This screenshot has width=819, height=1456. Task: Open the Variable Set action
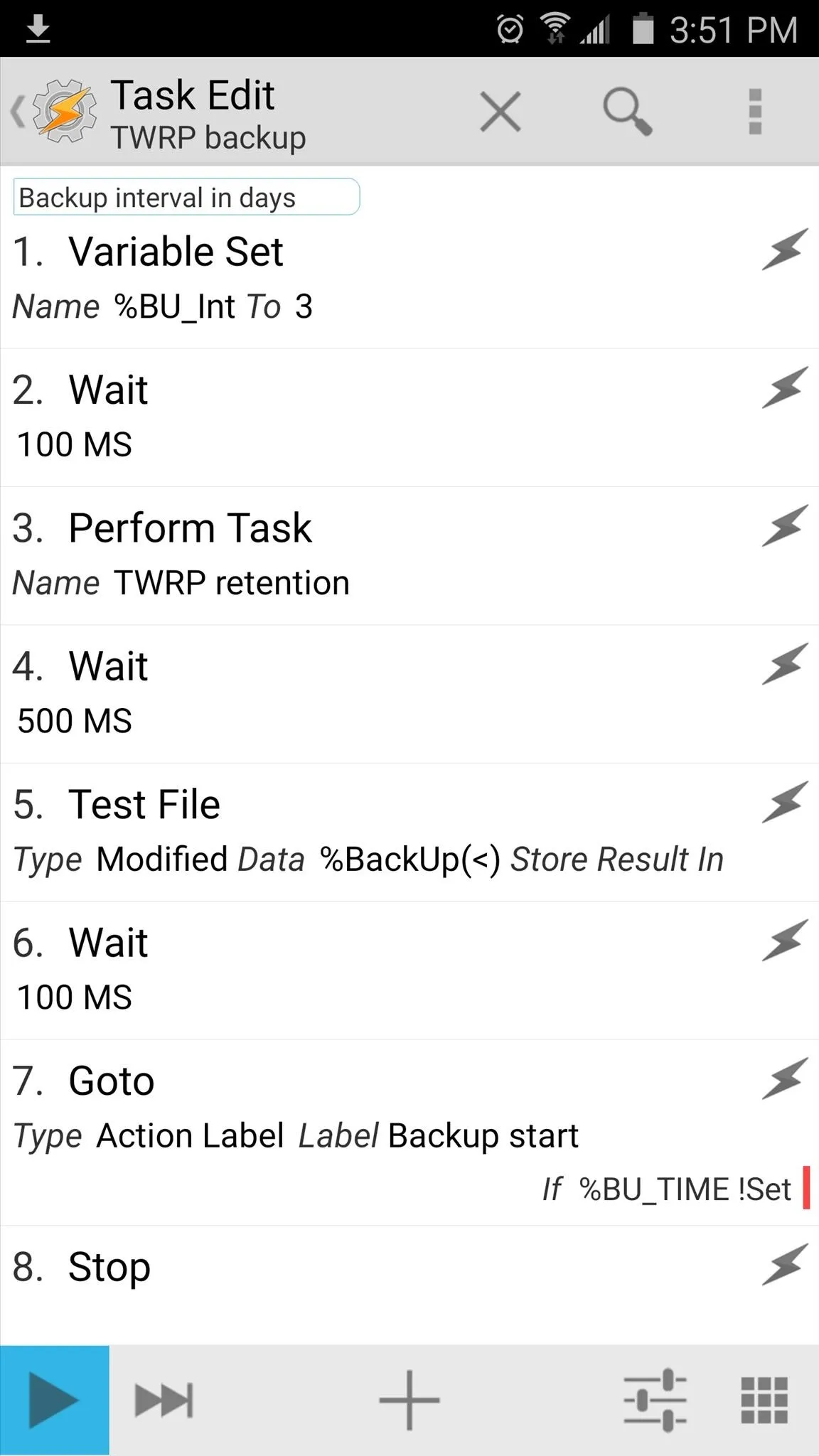[x=409, y=280]
